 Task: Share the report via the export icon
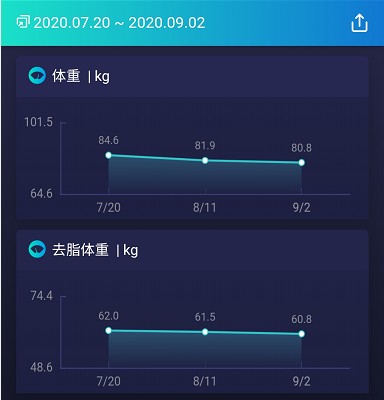pyautogui.click(x=359, y=23)
